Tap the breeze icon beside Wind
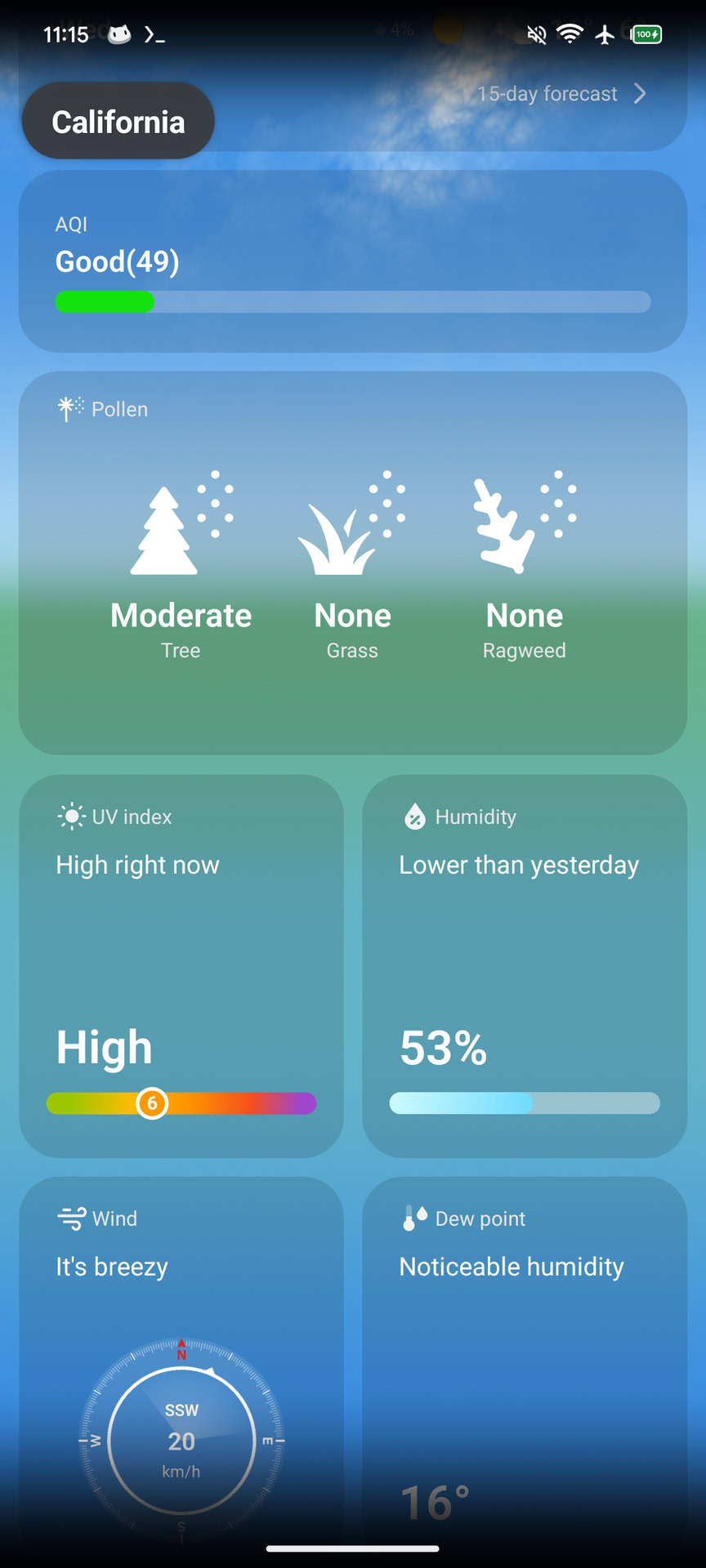Image resolution: width=706 pixels, height=1568 pixels. [x=74, y=1218]
